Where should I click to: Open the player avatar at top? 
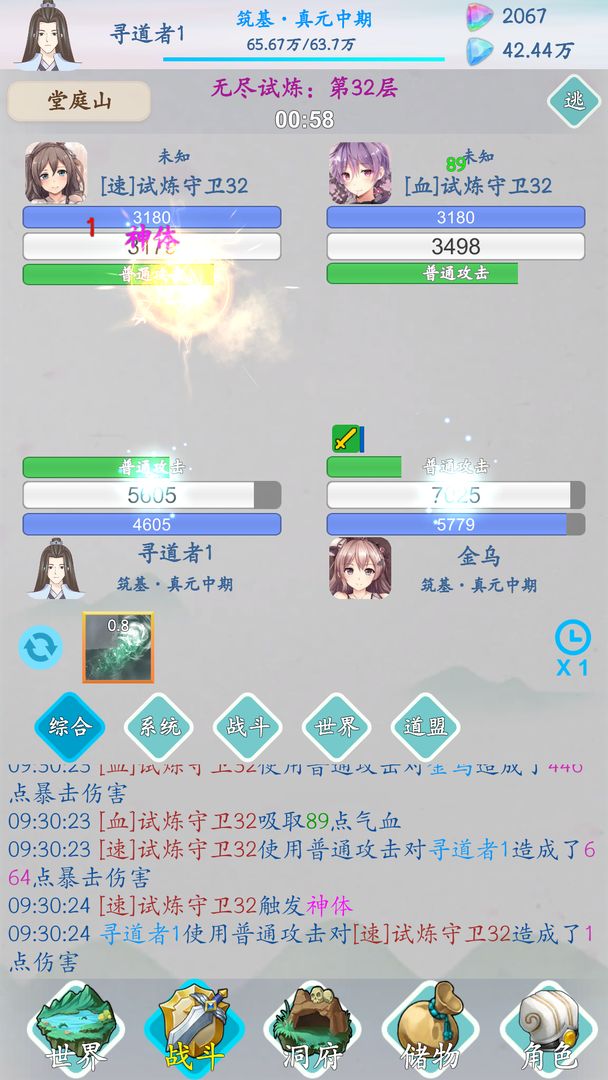47,36
